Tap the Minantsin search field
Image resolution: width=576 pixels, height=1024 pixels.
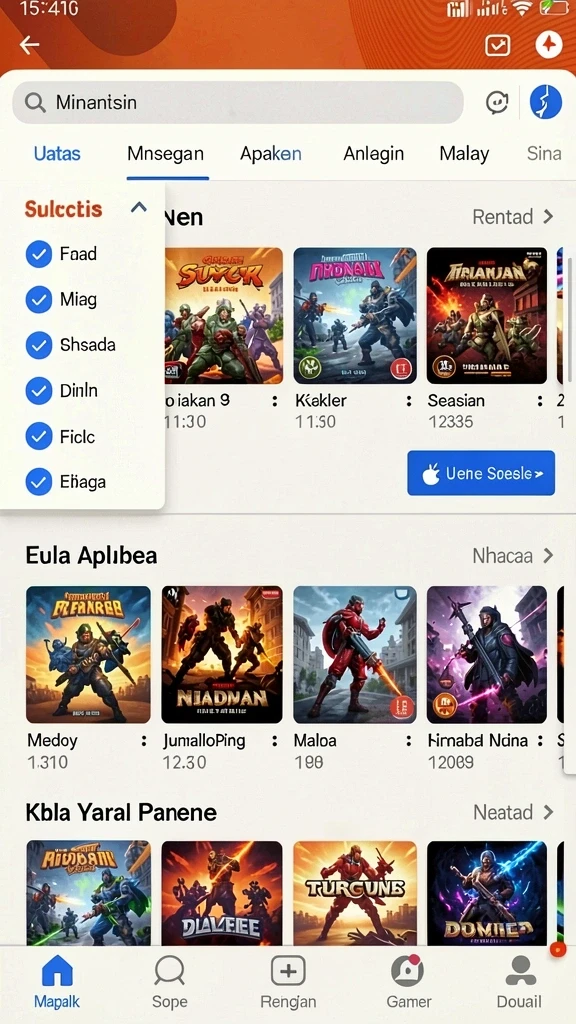tap(238, 103)
